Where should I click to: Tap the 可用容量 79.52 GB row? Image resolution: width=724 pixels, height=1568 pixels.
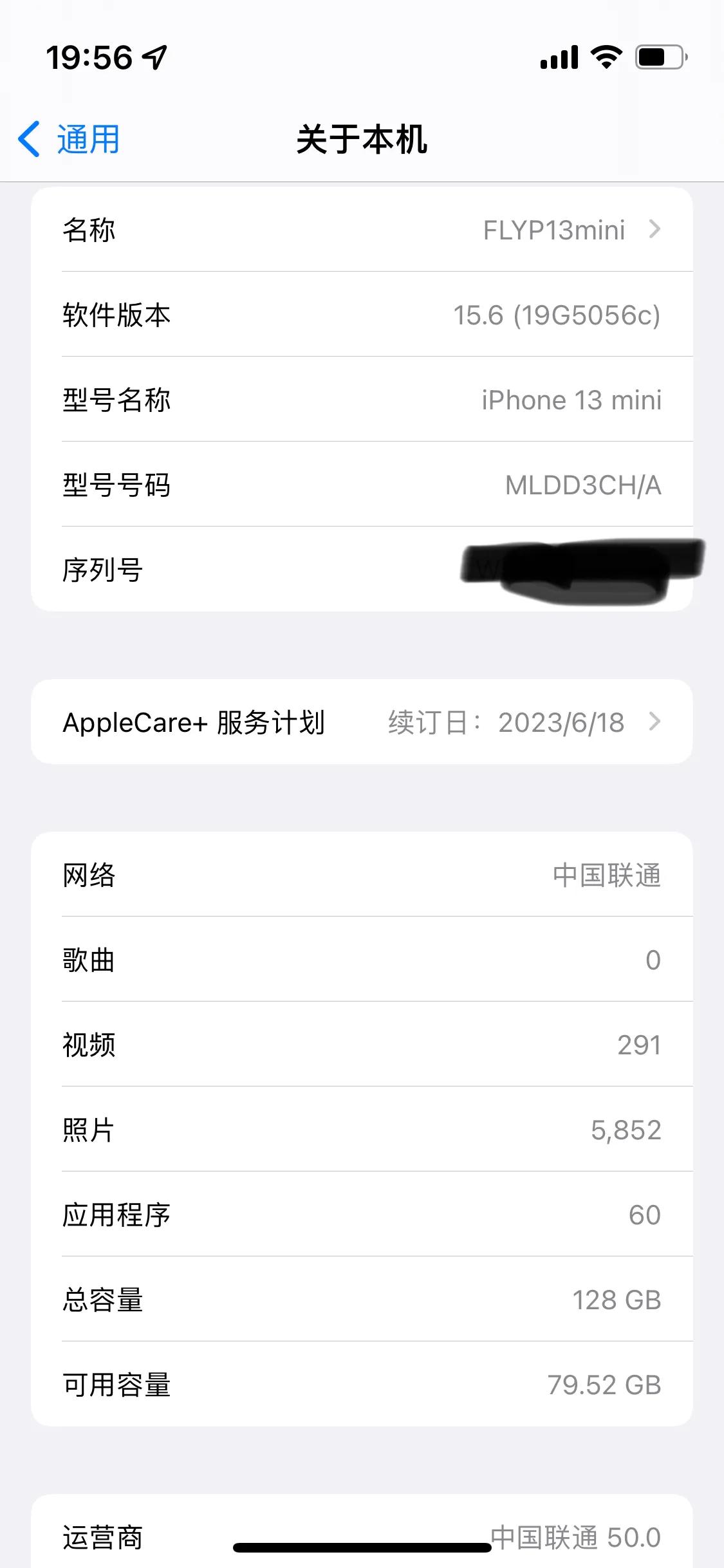click(362, 1385)
